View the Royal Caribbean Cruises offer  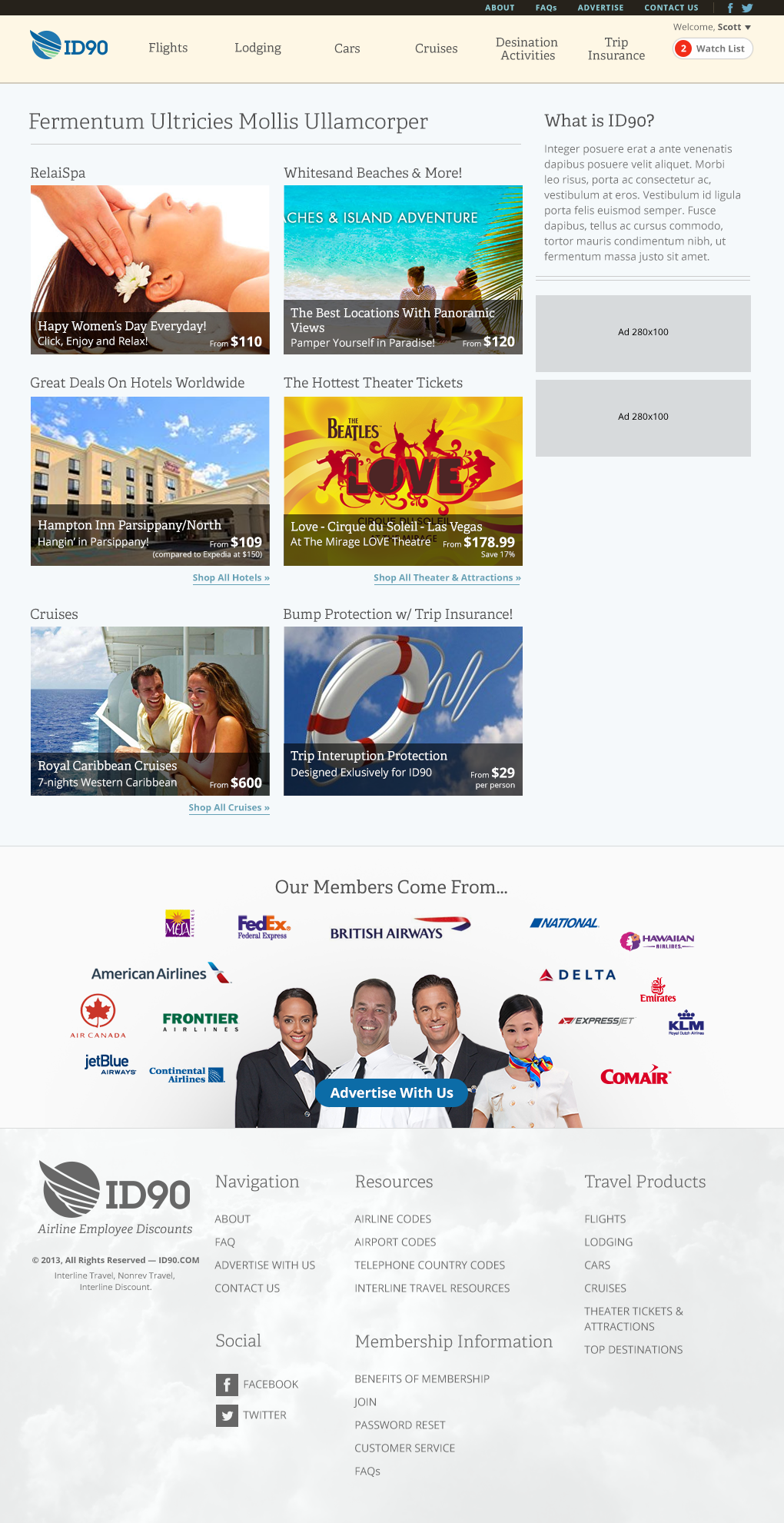coord(150,711)
